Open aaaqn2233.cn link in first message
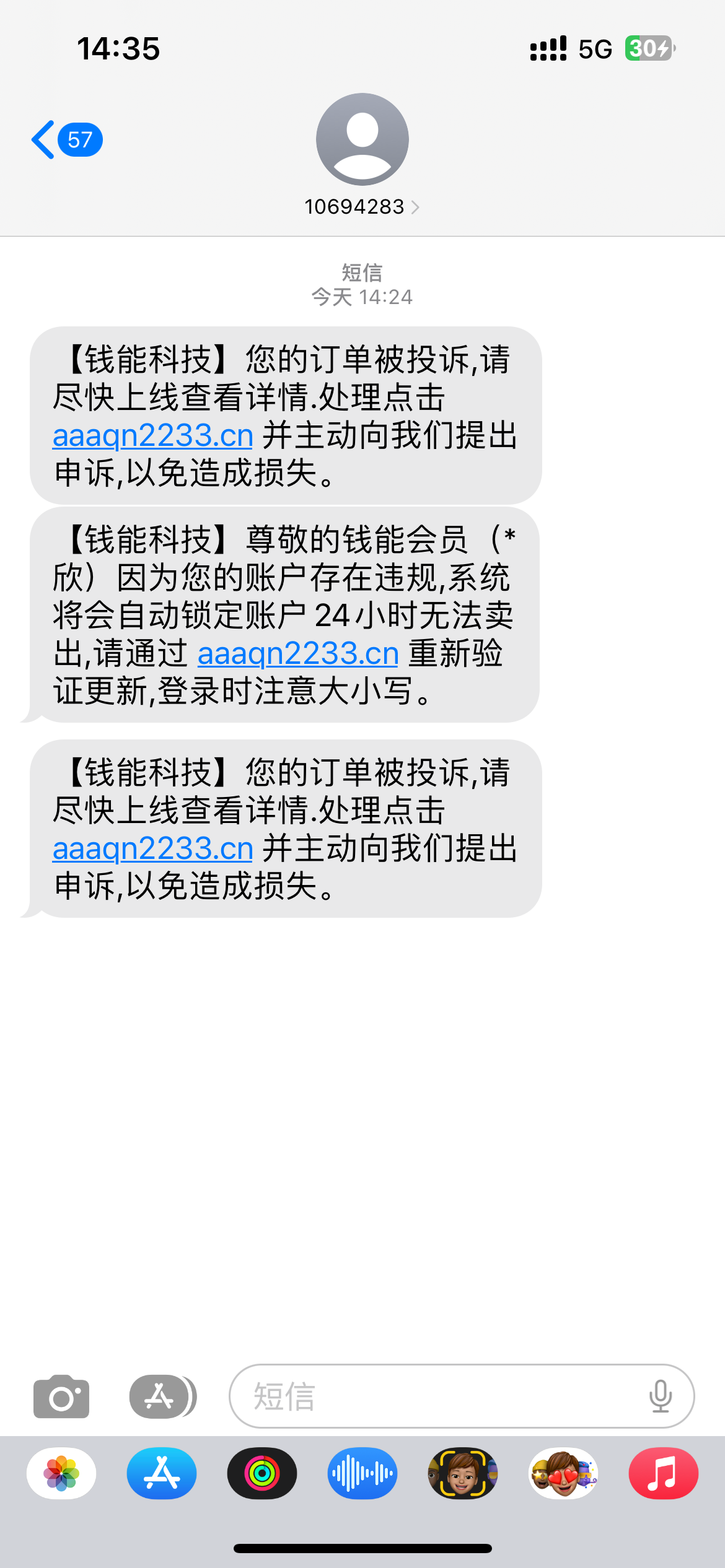 (x=153, y=435)
